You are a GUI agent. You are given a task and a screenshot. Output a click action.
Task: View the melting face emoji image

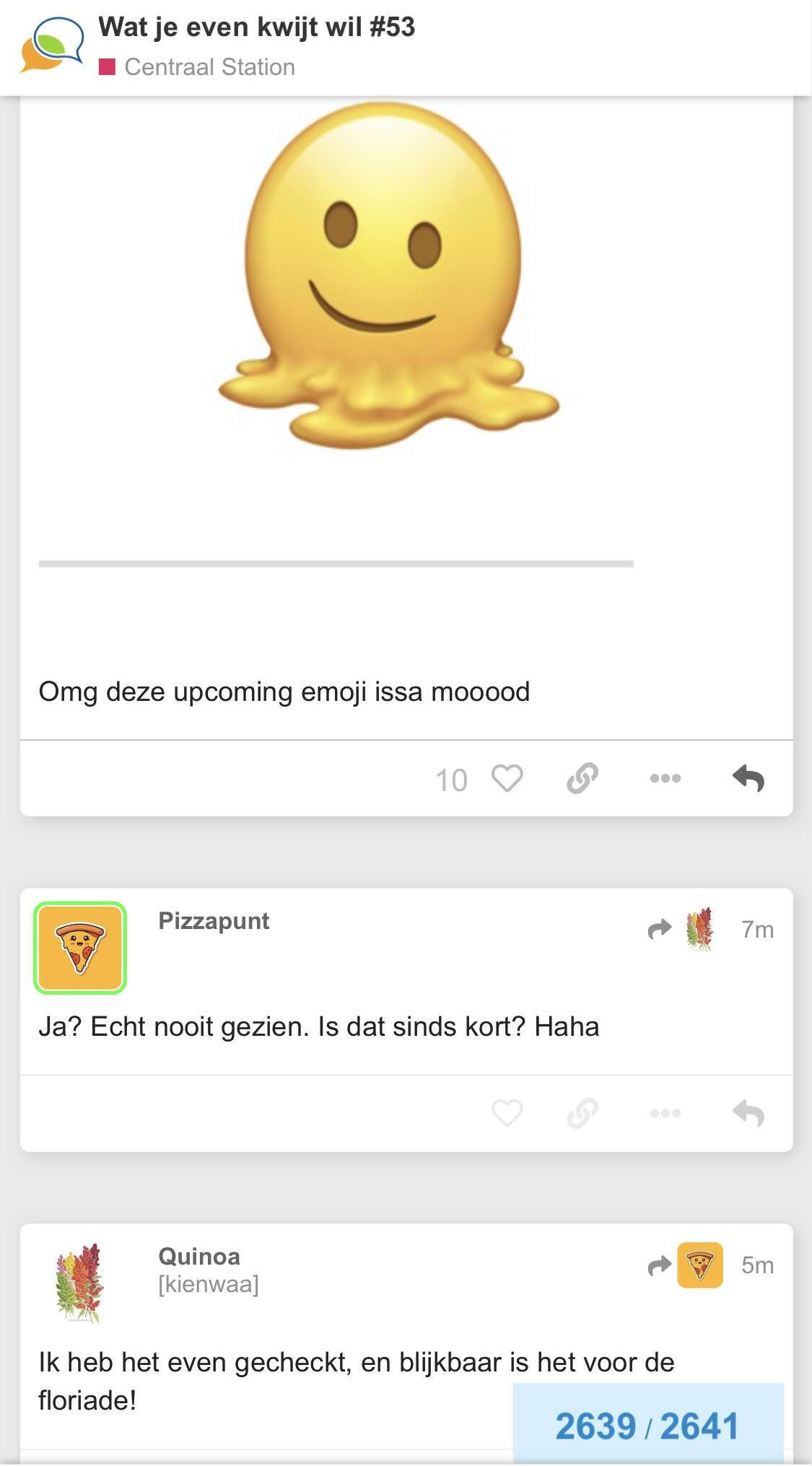388,274
